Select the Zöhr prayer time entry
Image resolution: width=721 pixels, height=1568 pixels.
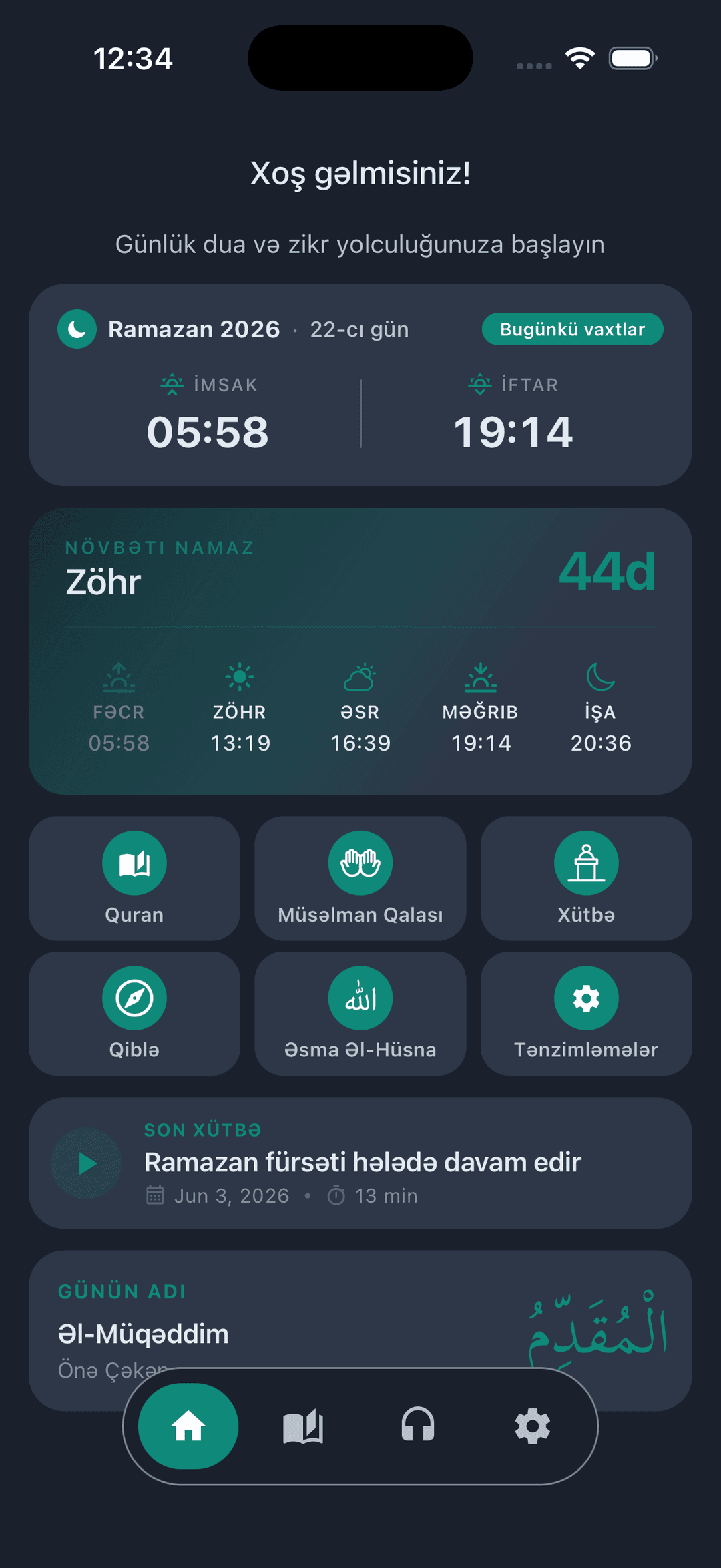click(x=241, y=711)
